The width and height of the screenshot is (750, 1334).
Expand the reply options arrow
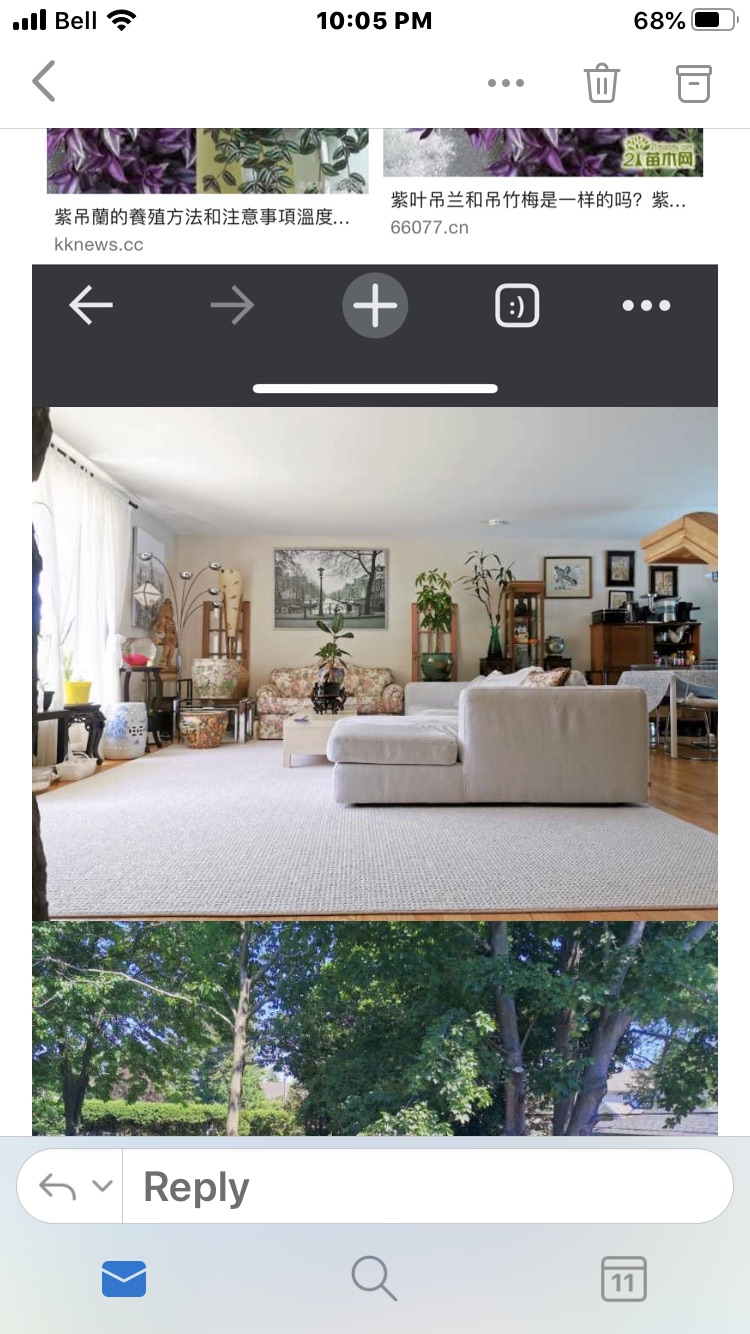pos(101,1187)
